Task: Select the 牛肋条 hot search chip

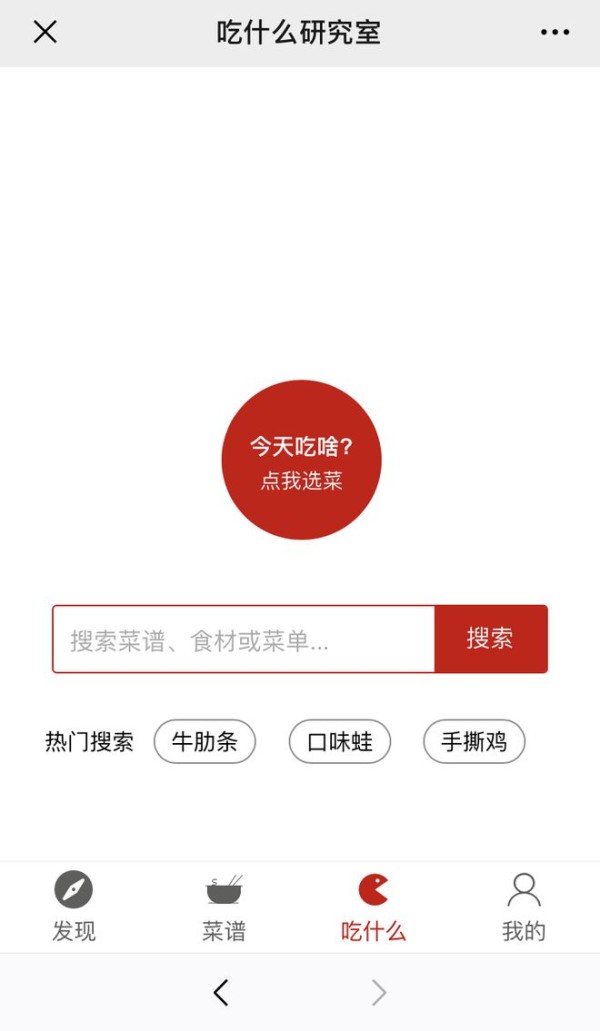Action: click(204, 742)
